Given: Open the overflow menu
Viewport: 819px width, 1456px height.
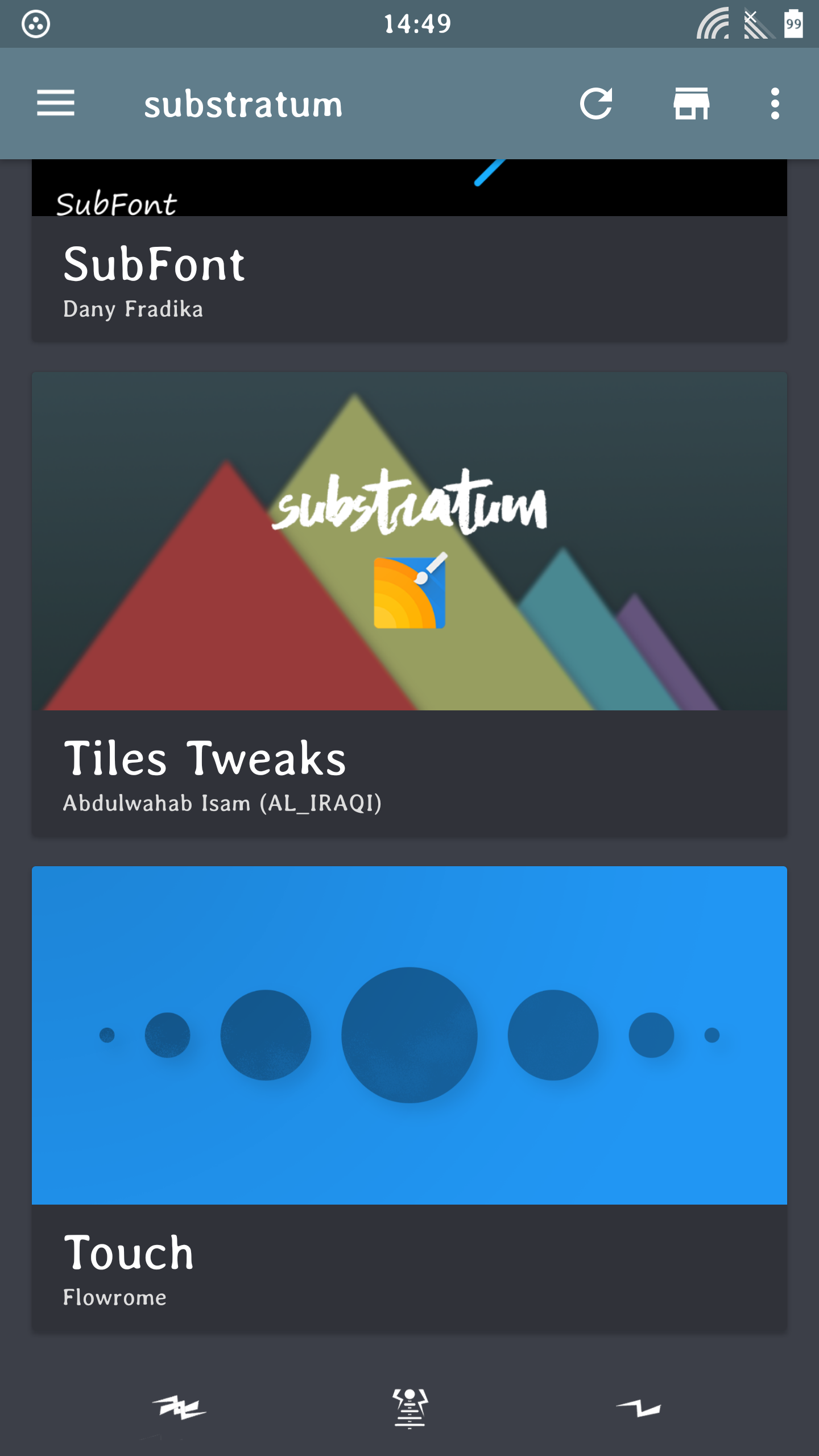Looking at the screenshot, I should pyautogui.click(x=775, y=104).
